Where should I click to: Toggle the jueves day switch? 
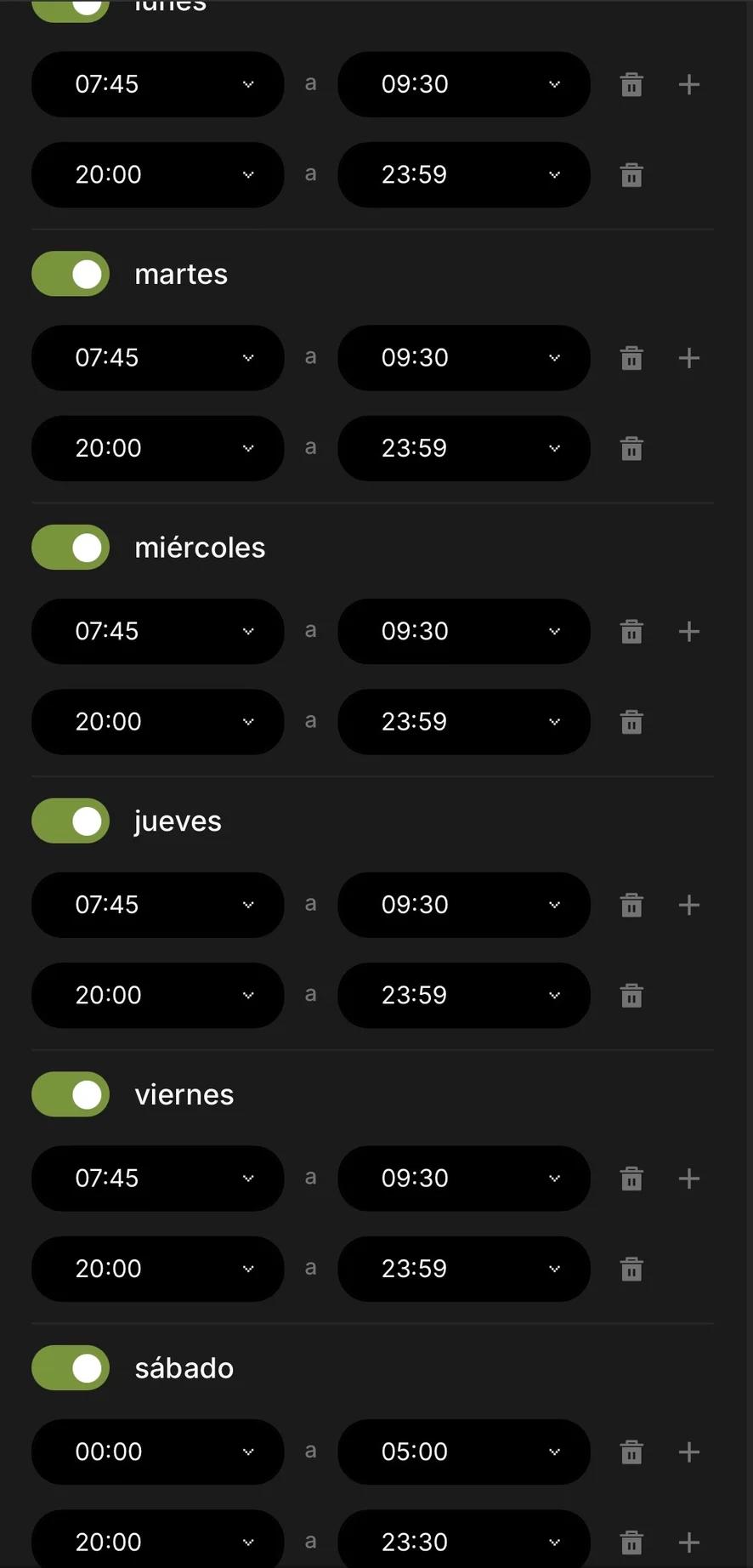[71, 821]
